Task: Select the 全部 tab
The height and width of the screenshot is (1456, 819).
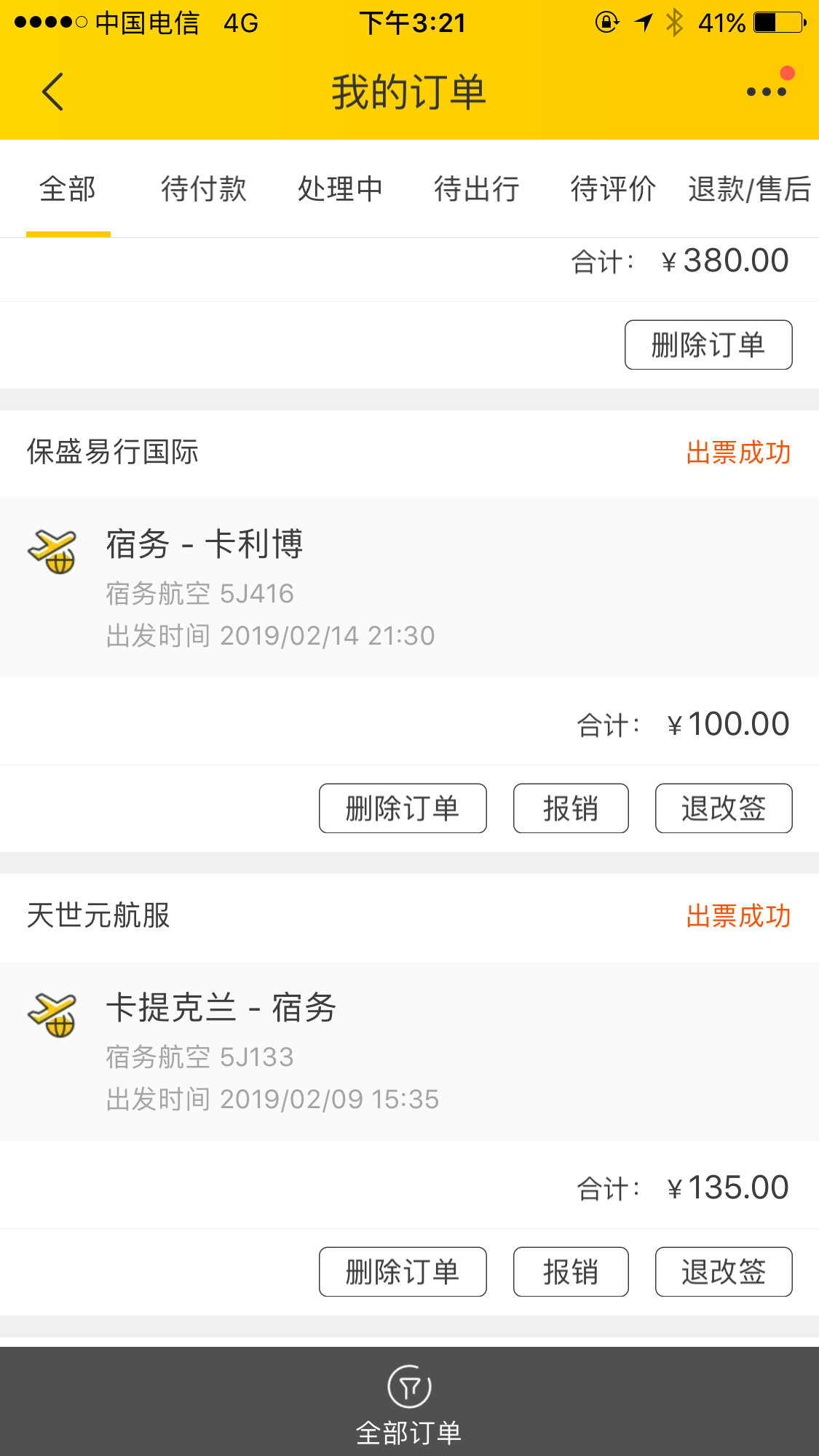Action: pyautogui.click(x=68, y=189)
